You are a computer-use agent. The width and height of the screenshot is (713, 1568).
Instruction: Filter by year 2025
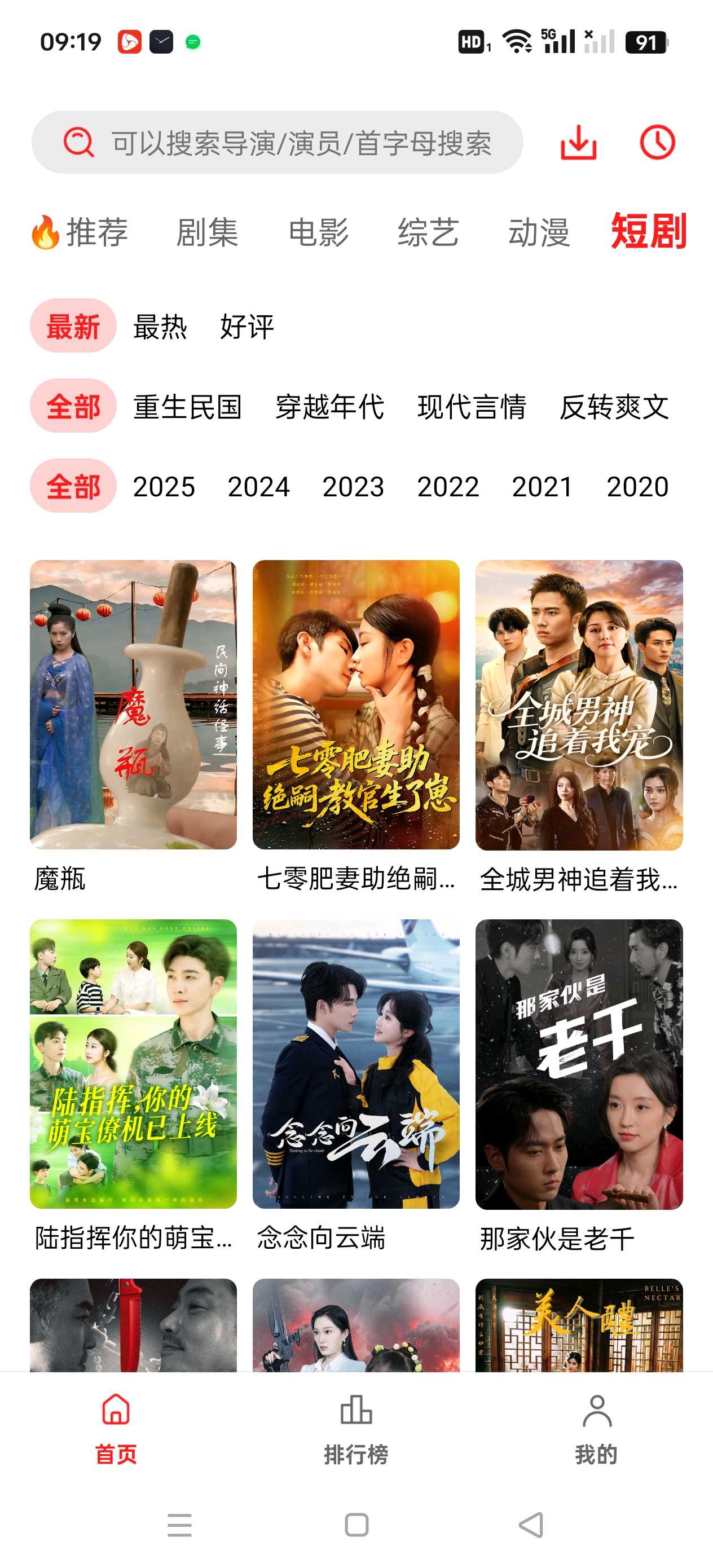[x=164, y=486]
